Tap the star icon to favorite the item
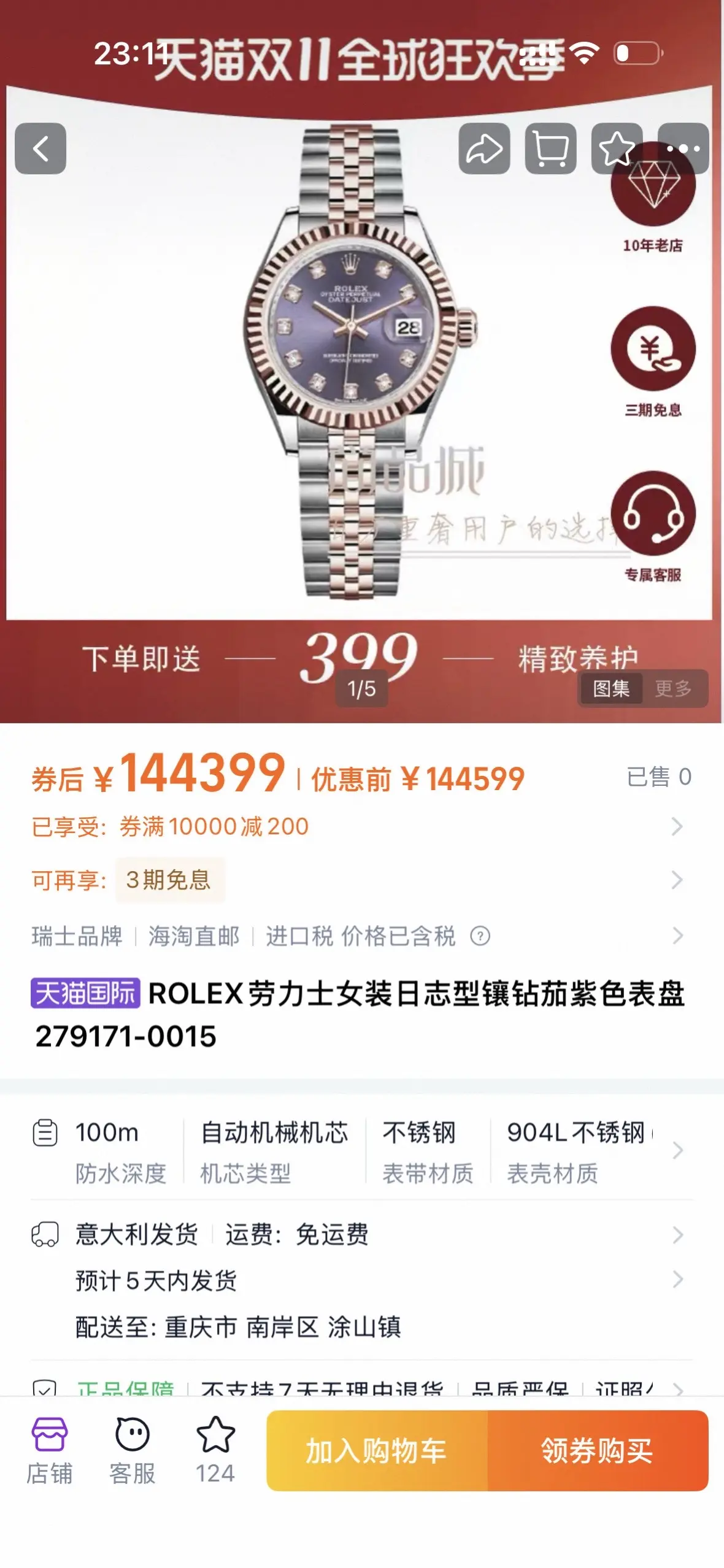 tap(617, 147)
